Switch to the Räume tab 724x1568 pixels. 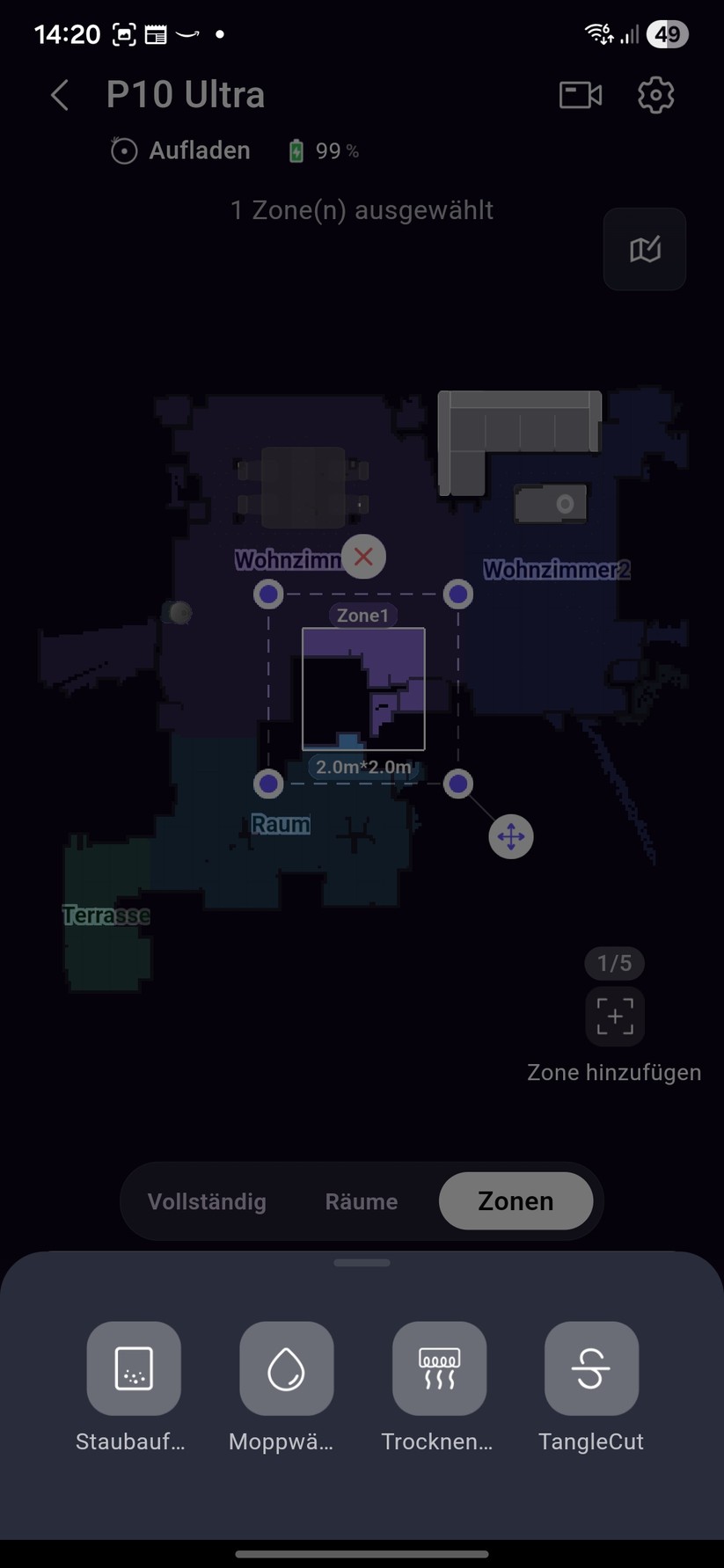pyautogui.click(x=362, y=1201)
